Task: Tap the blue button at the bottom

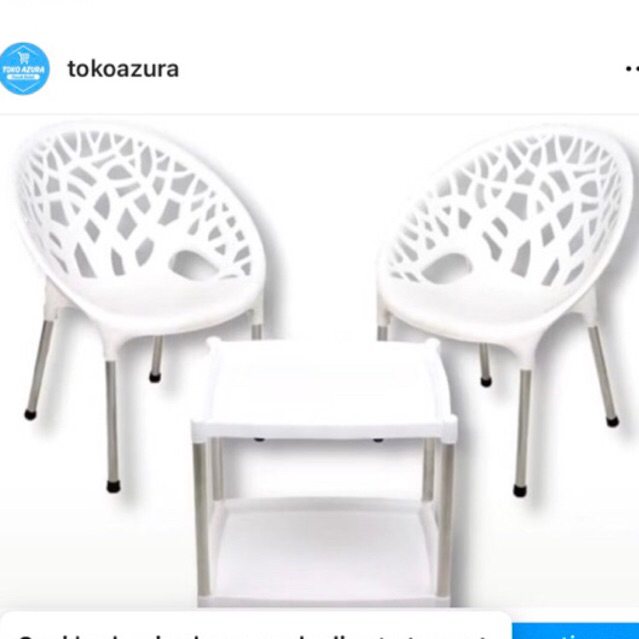Action: [x=577, y=632]
